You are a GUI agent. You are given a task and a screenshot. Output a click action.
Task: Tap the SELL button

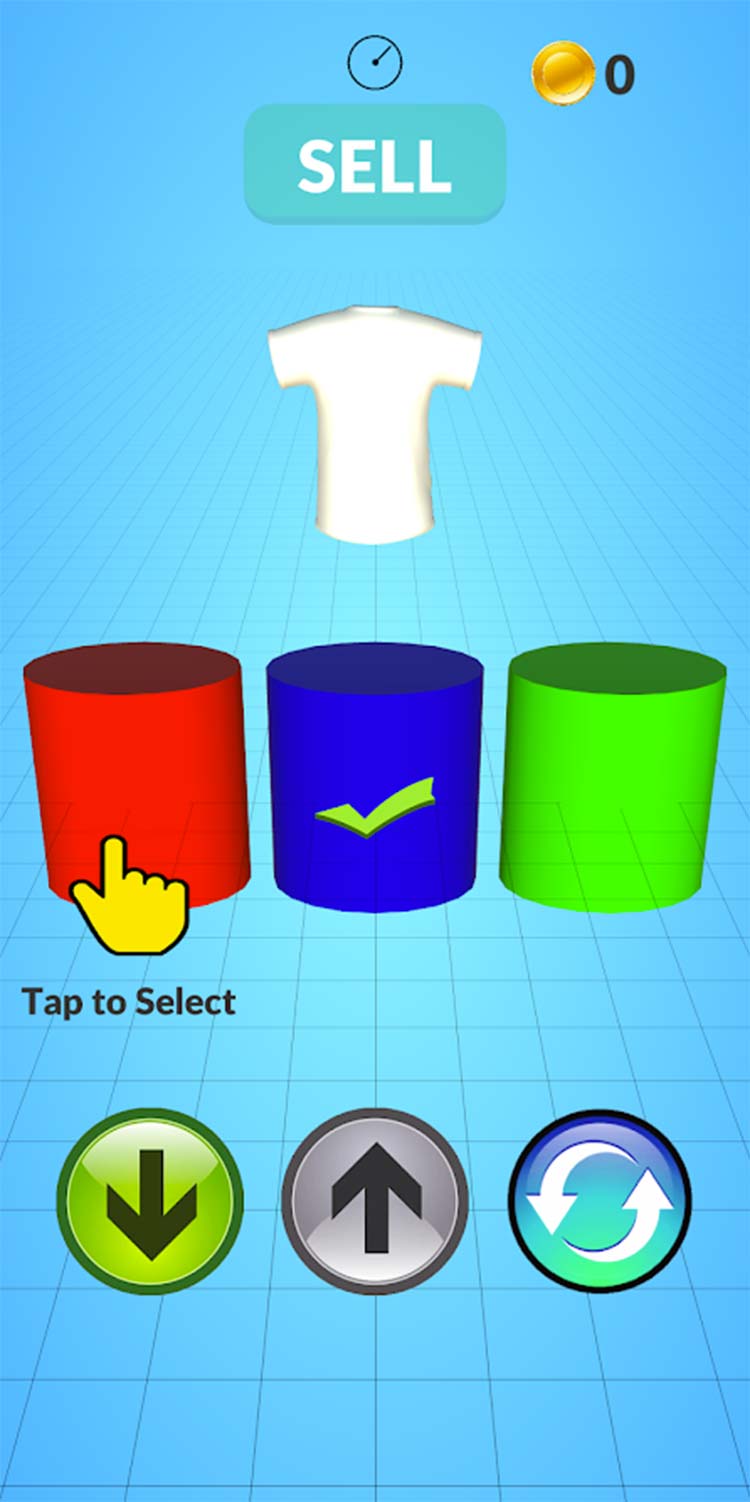pos(375,164)
